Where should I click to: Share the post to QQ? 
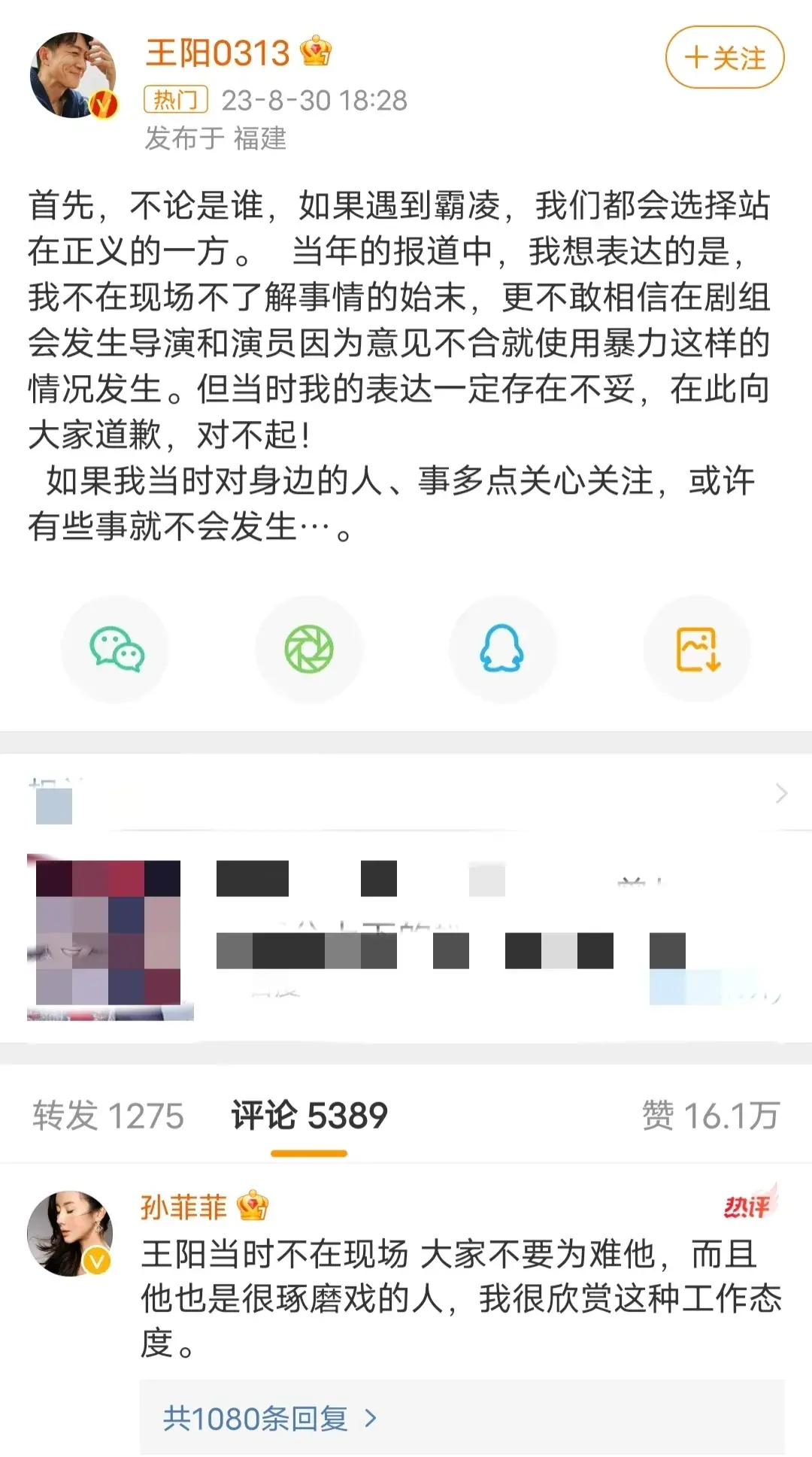tap(502, 649)
